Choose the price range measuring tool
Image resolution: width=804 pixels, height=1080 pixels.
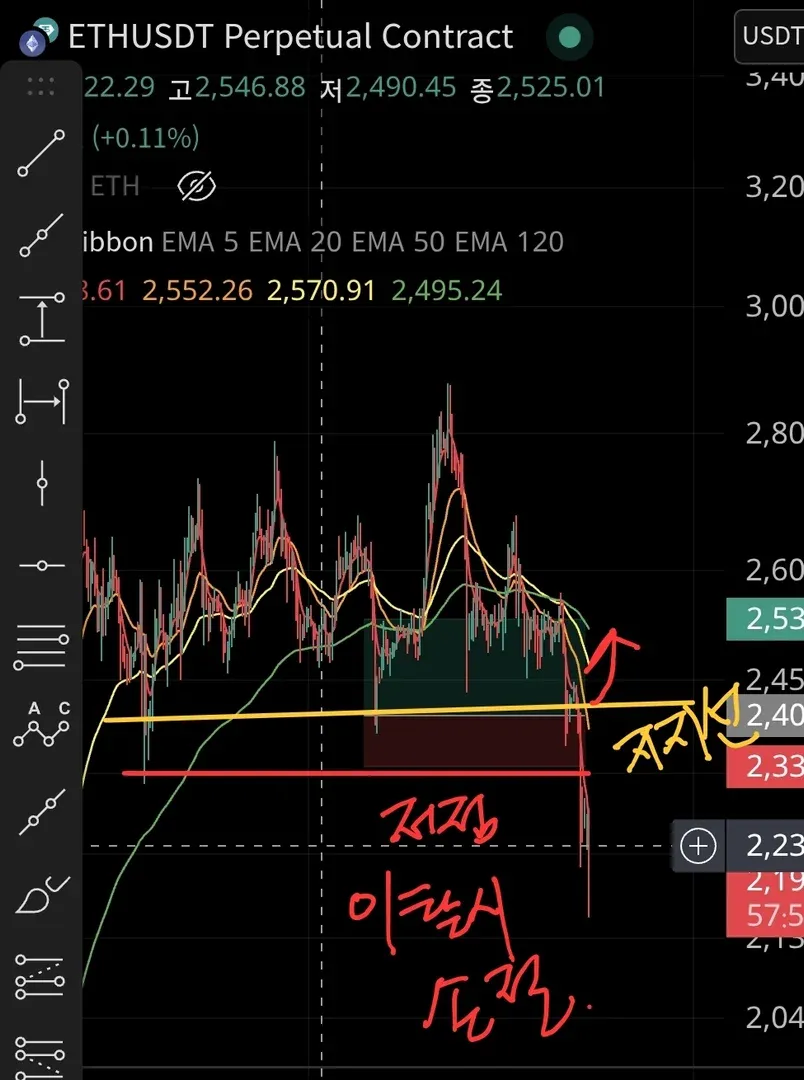click(x=42, y=320)
